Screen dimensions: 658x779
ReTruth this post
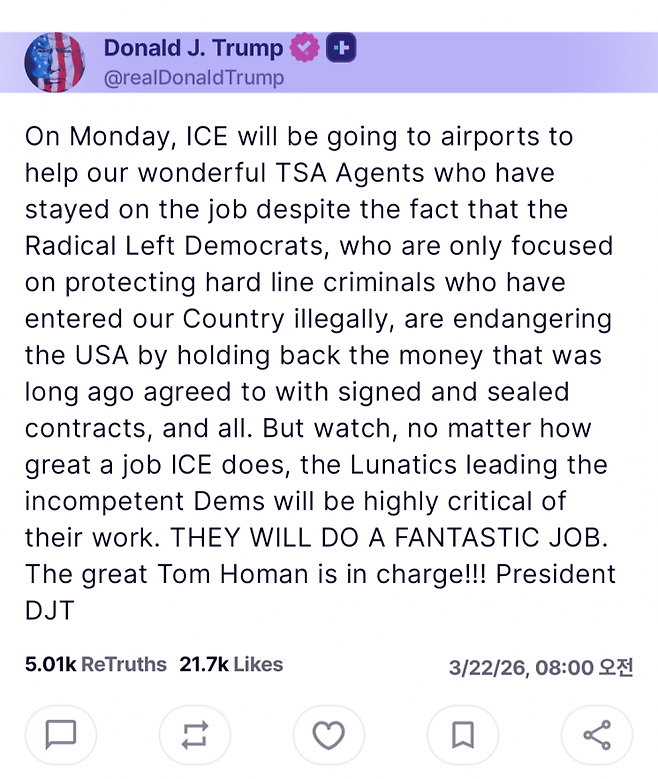click(195, 736)
